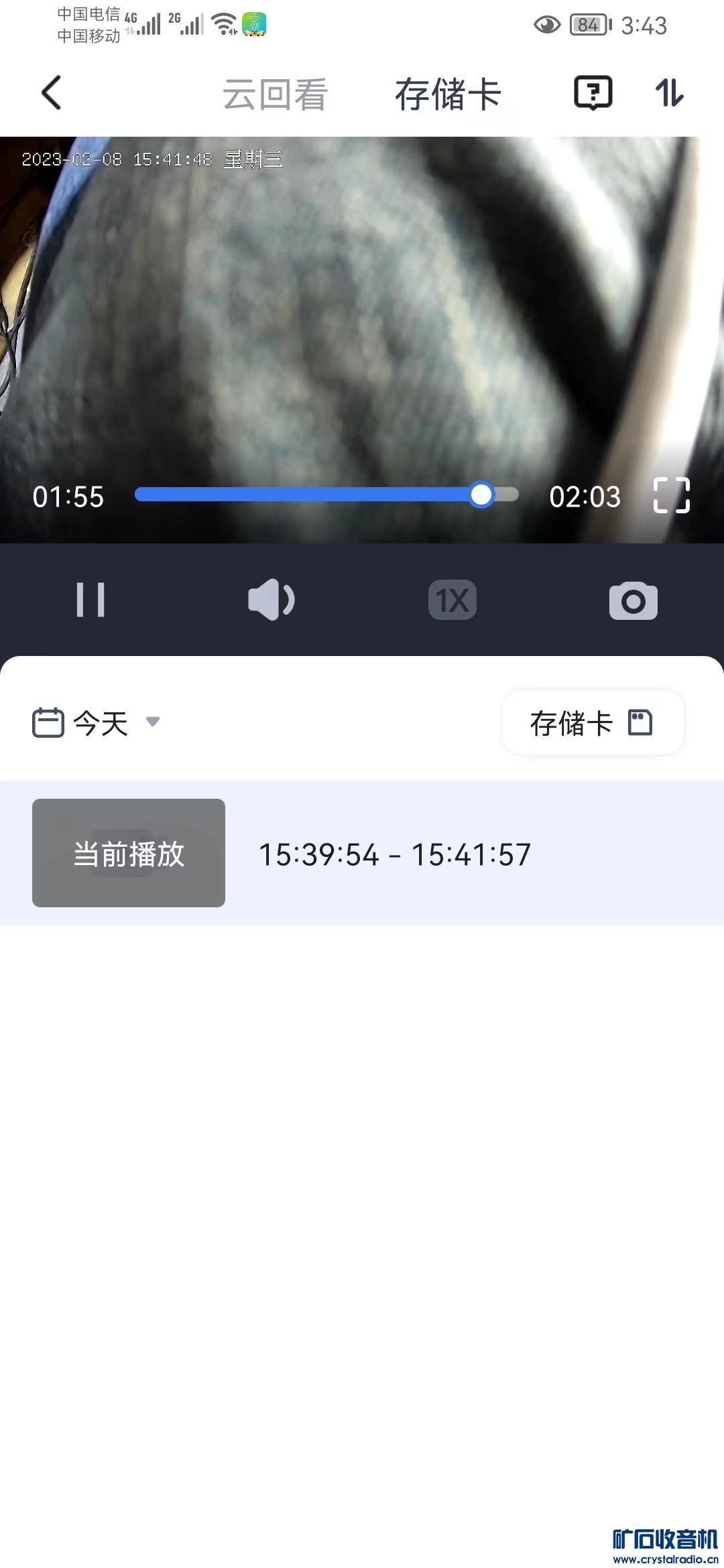Open the 15:39:54 - 15:41:57 recording
Image resolution: width=724 pixels, height=1568 pixels.
click(394, 854)
